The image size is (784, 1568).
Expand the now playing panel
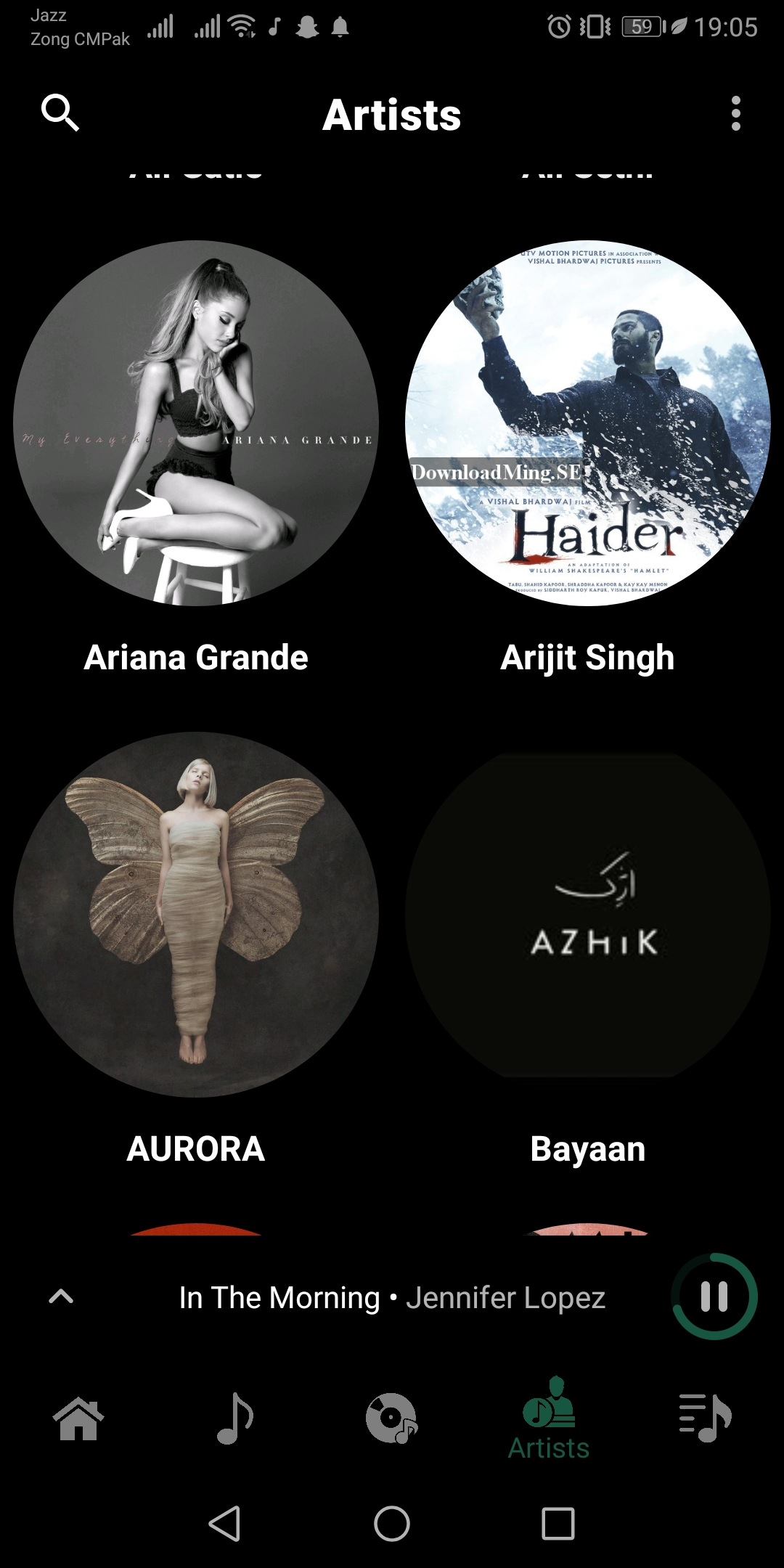coord(61,1297)
